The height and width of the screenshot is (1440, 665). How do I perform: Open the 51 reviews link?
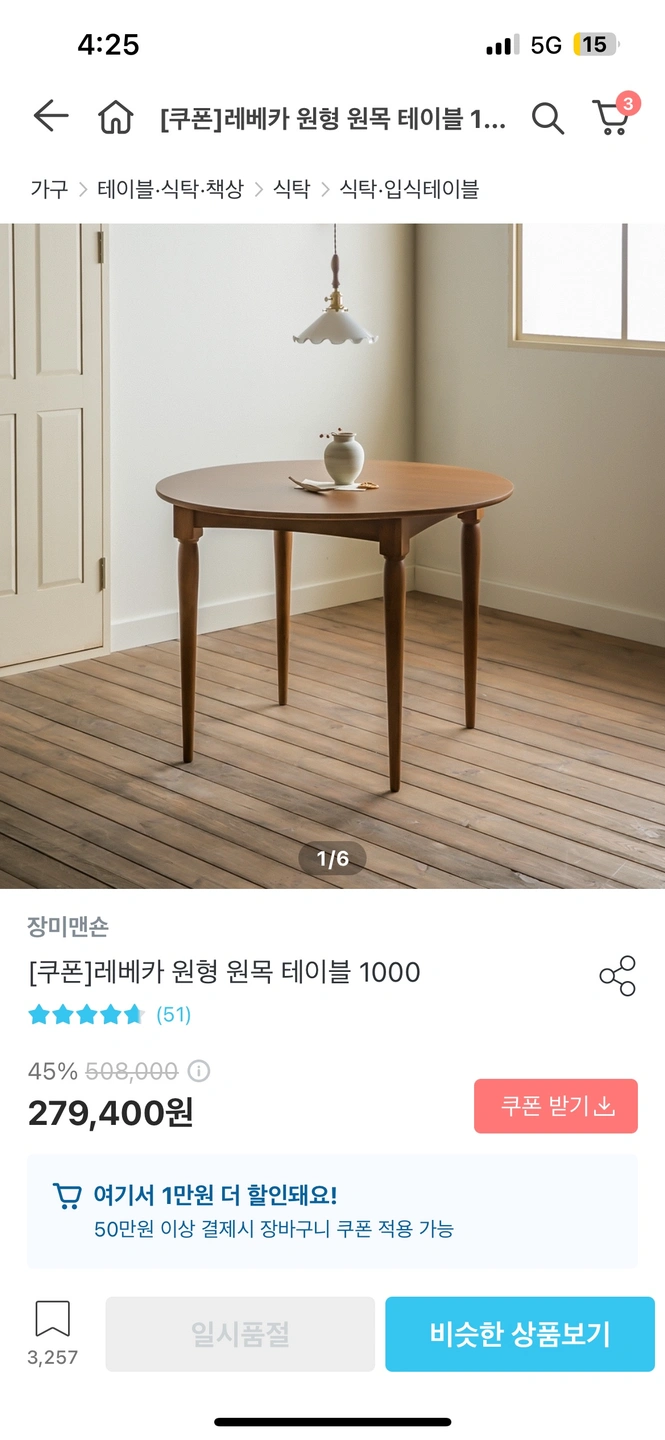coord(173,1015)
